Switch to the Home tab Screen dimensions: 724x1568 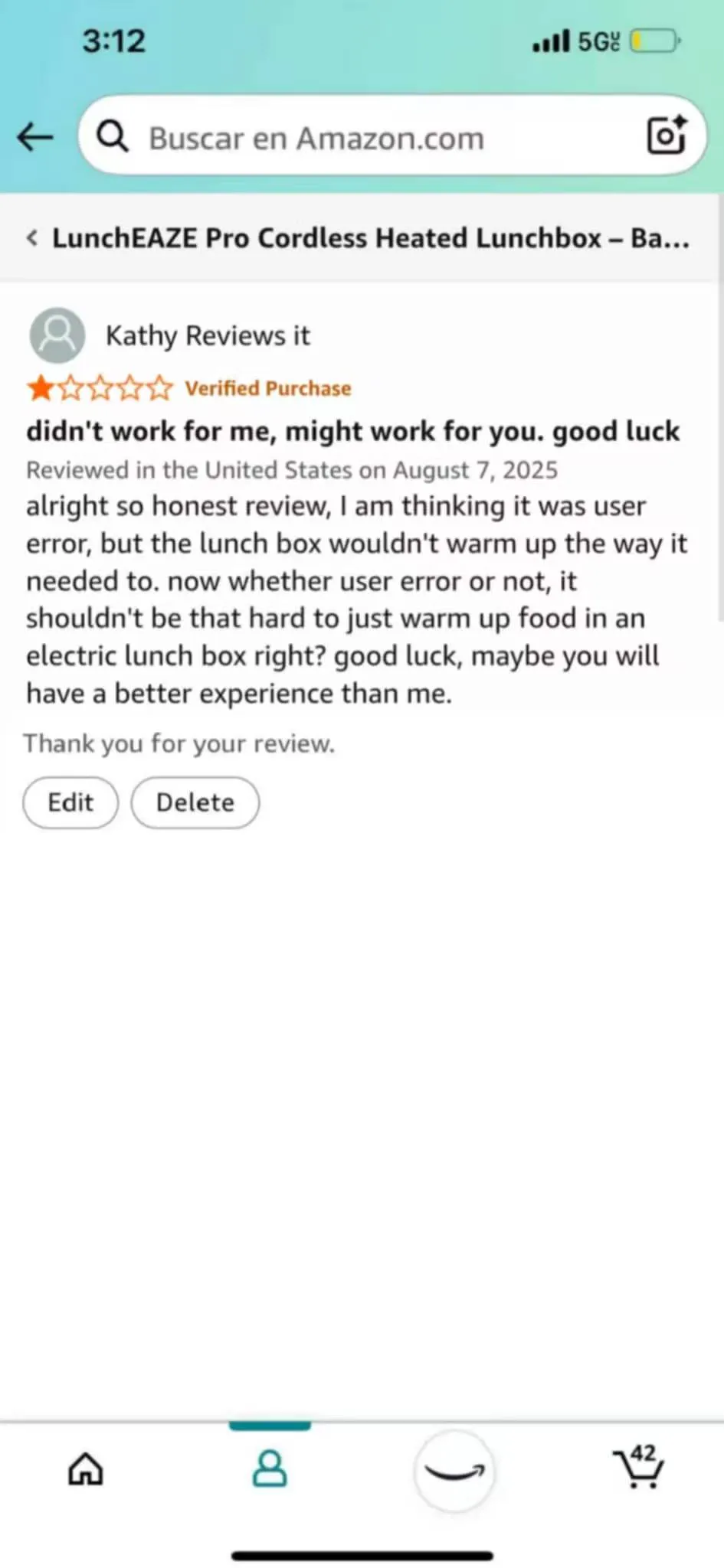(x=86, y=1468)
